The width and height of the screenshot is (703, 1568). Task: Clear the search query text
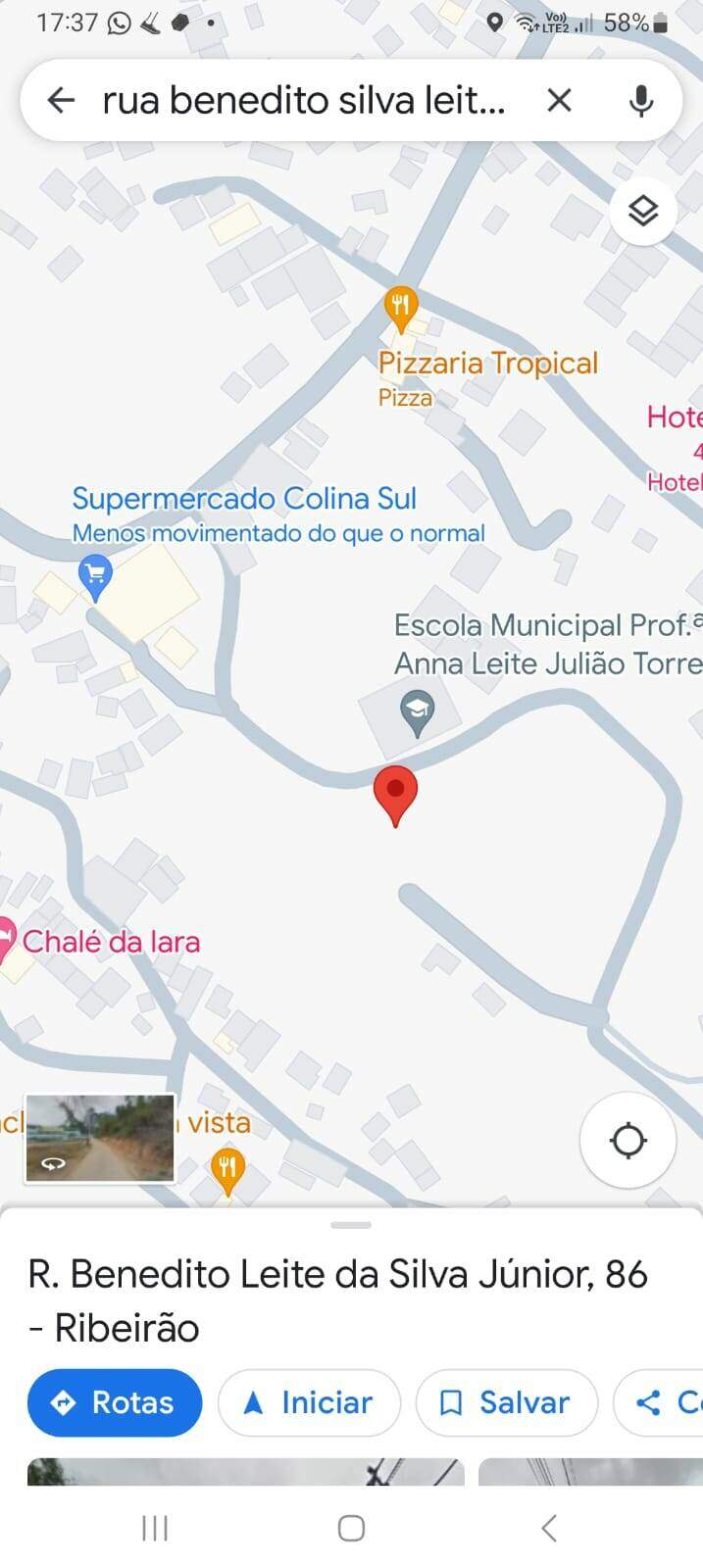click(559, 100)
